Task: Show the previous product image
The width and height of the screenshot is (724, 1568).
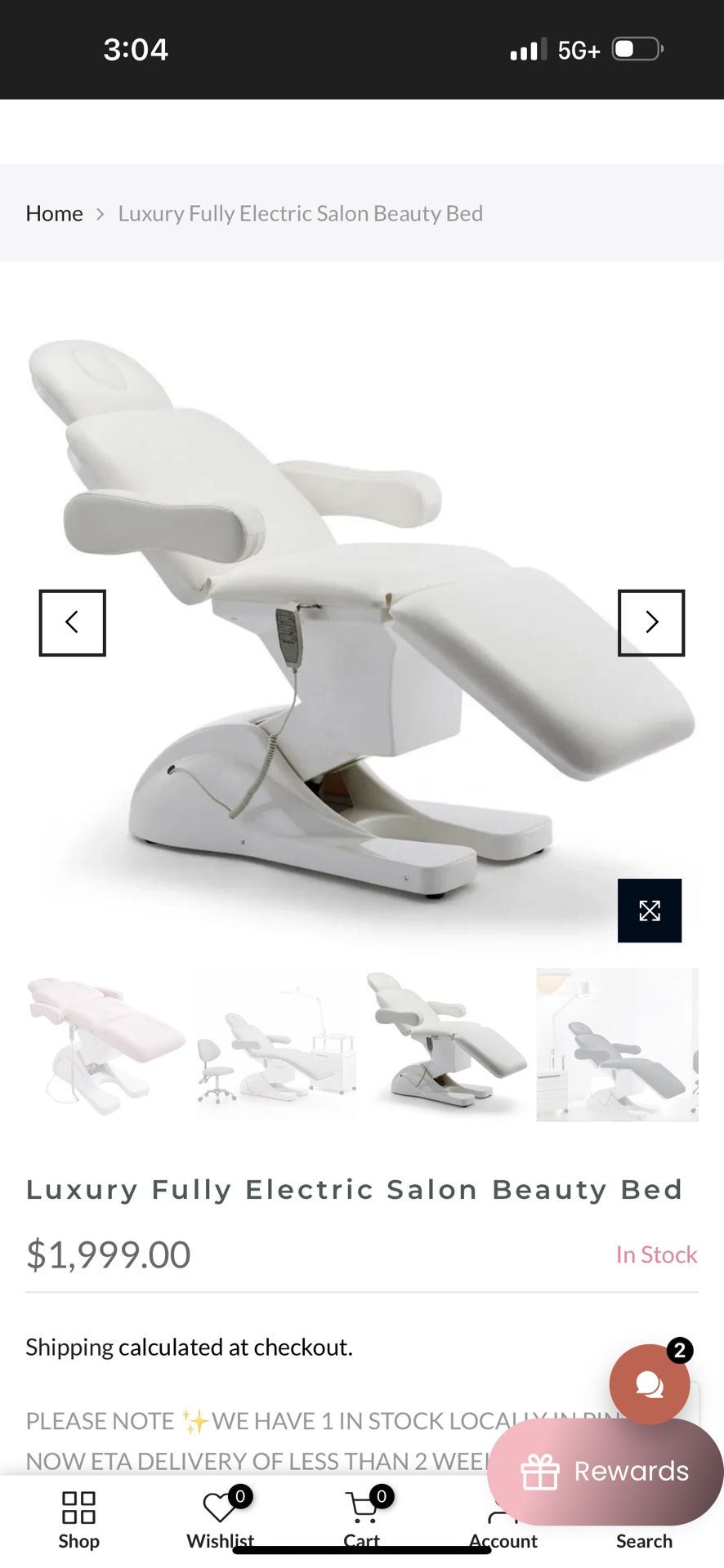Action: pyautogui.click(x=73, y=622)
